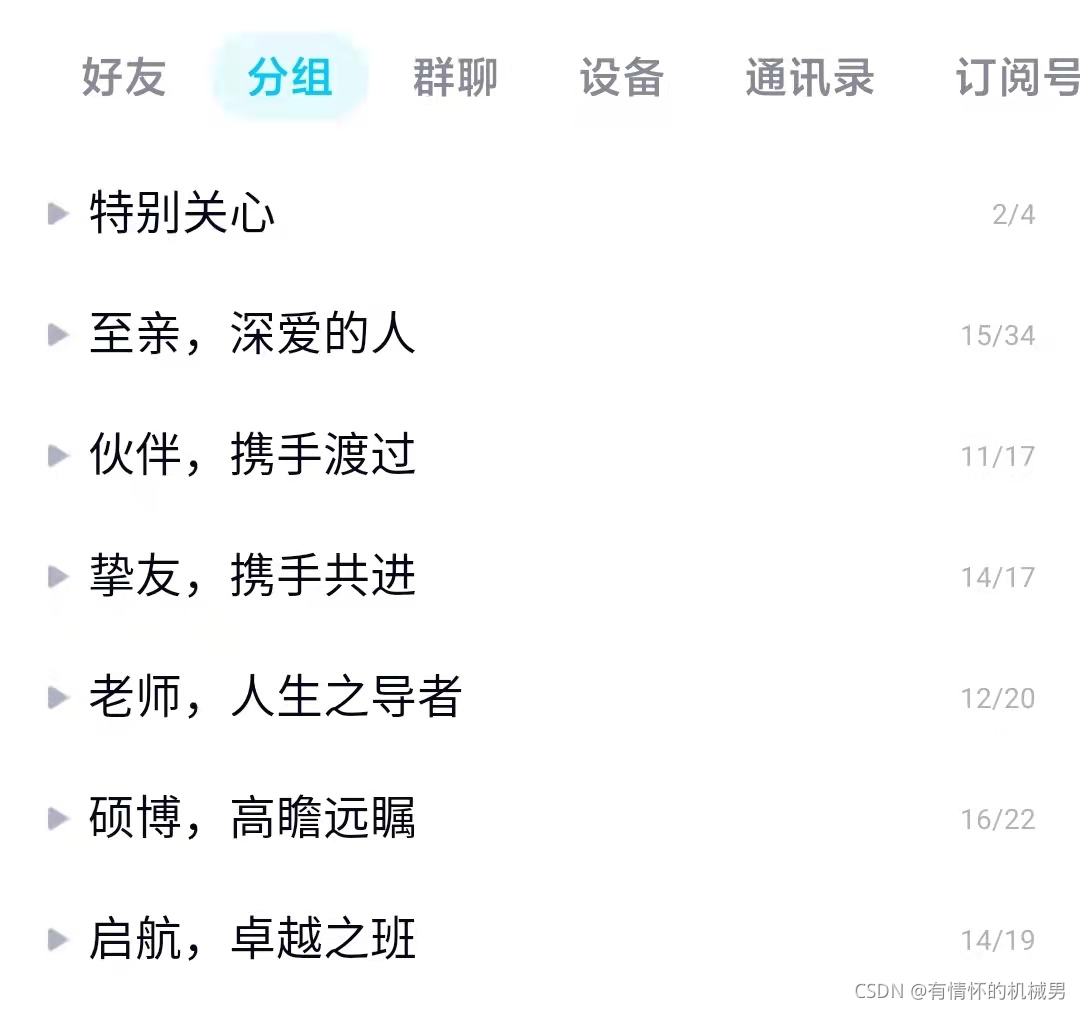Viewport: 1080px width, 1009px height.
Task: Open the 挚友，携手共进 group
Action: (252, 577)
